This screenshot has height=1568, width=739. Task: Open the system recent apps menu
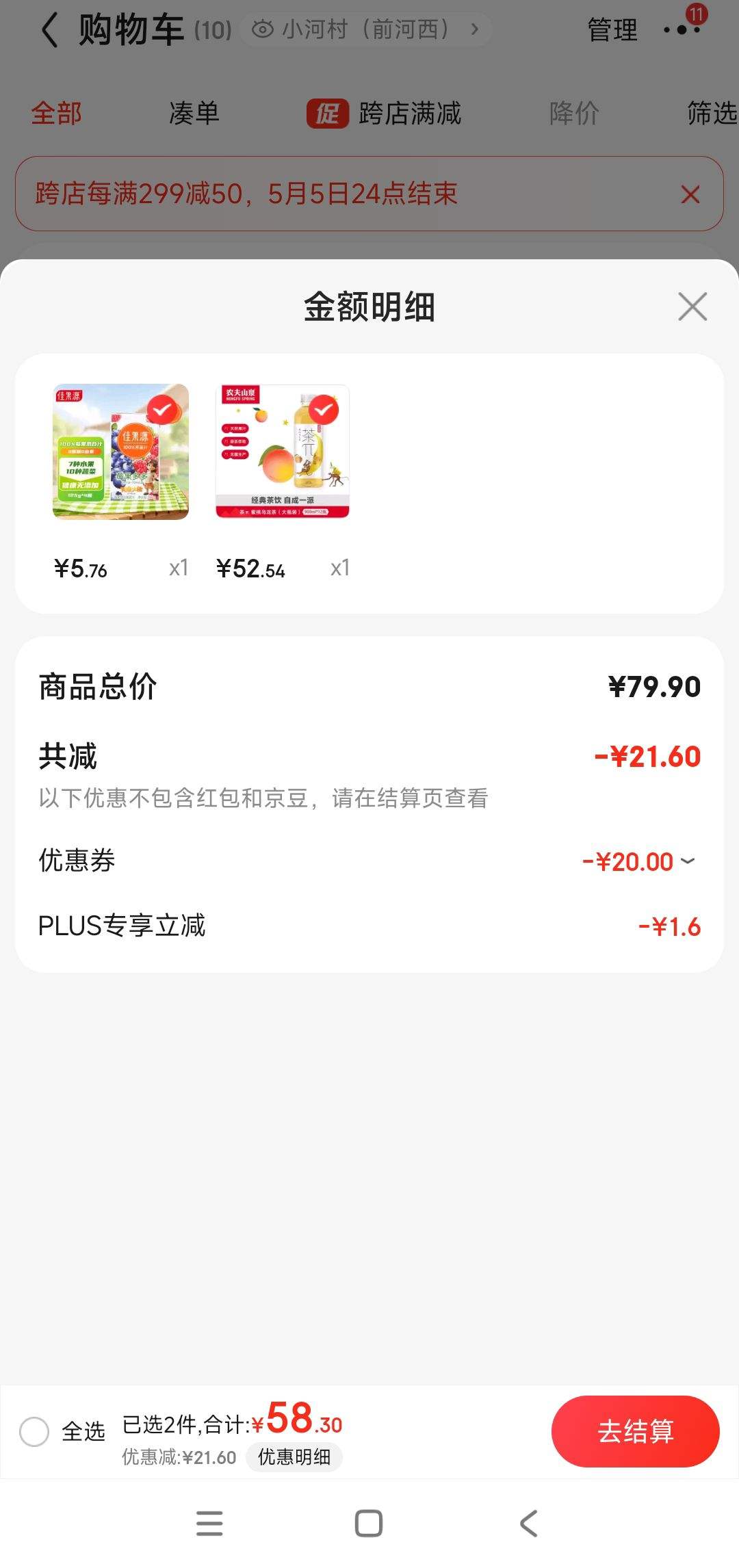click(209, 1524)
